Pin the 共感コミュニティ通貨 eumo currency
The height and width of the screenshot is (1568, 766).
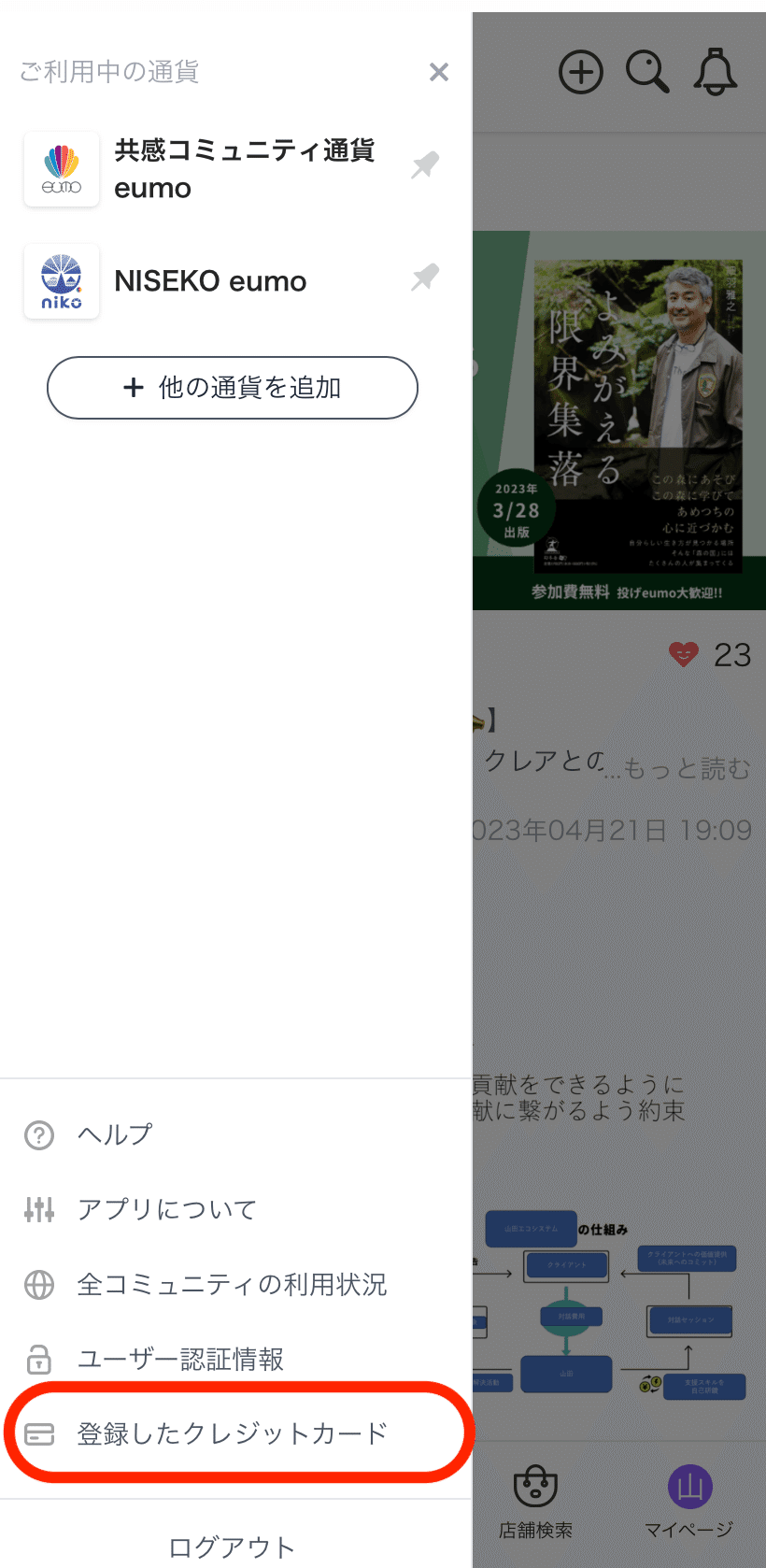[x=425, y=165]
